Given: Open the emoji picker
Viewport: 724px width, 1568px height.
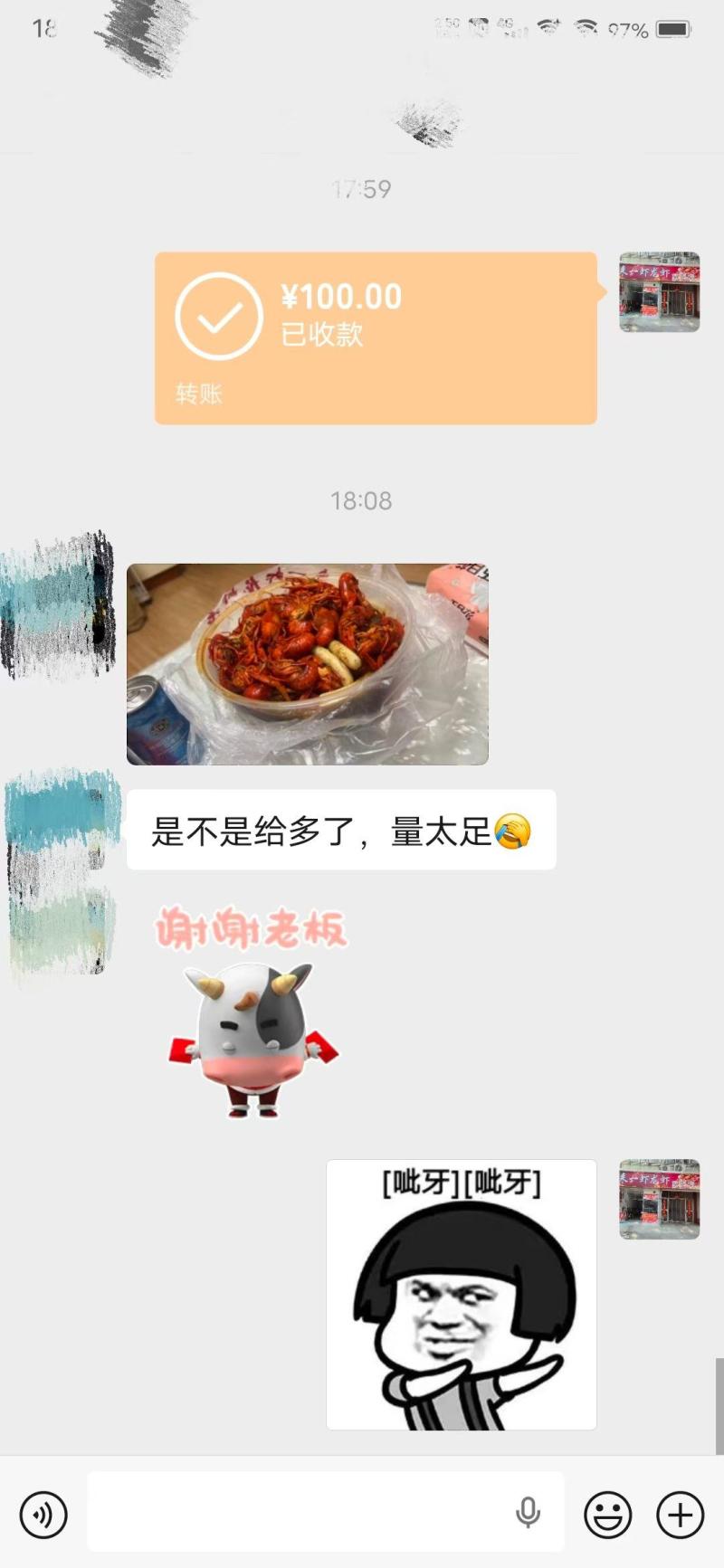Looking at the screenshot, I should click(x=607, y=1514).
